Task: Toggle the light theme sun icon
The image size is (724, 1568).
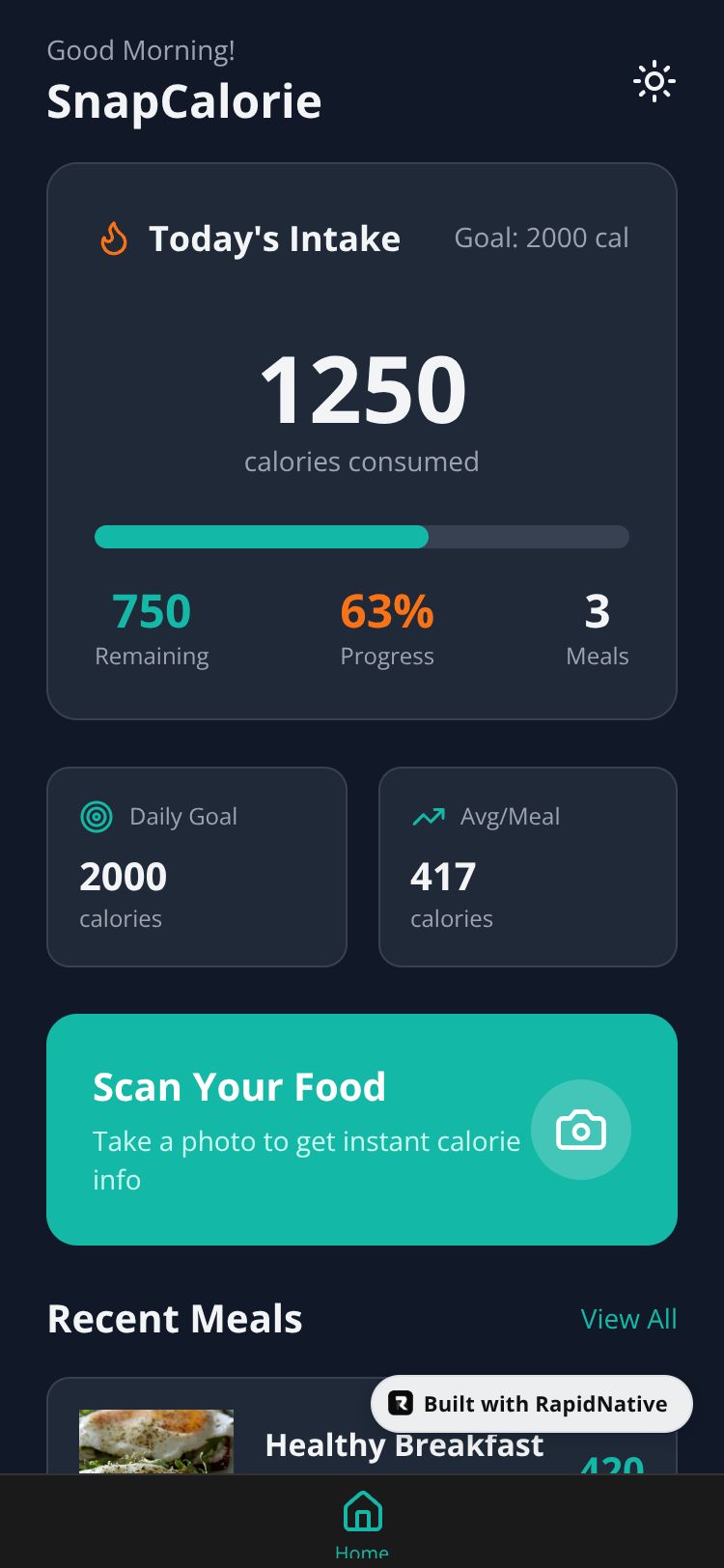Action: [654, 82]
